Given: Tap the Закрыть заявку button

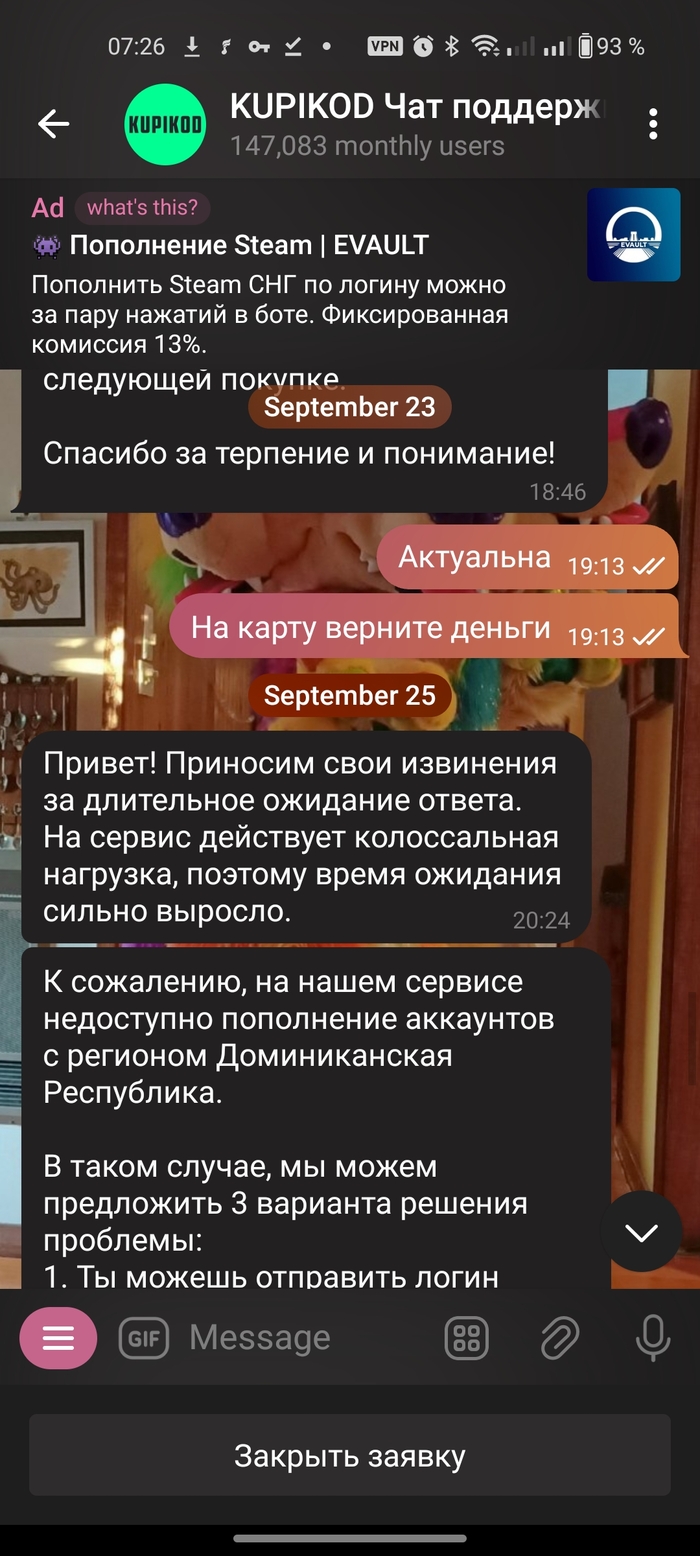Looking at the screenshot, I should tap(350, 1456).
